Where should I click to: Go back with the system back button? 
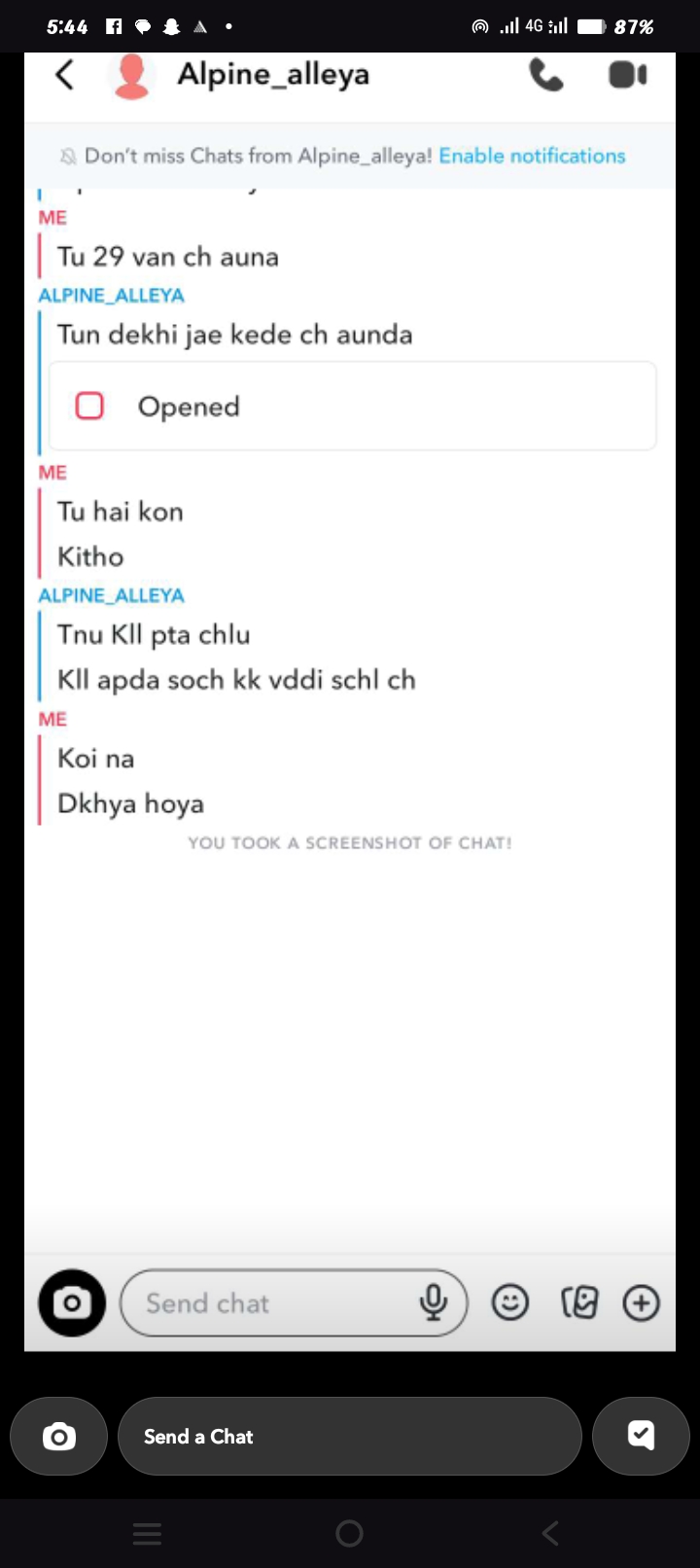click(x=550, y=1534)
